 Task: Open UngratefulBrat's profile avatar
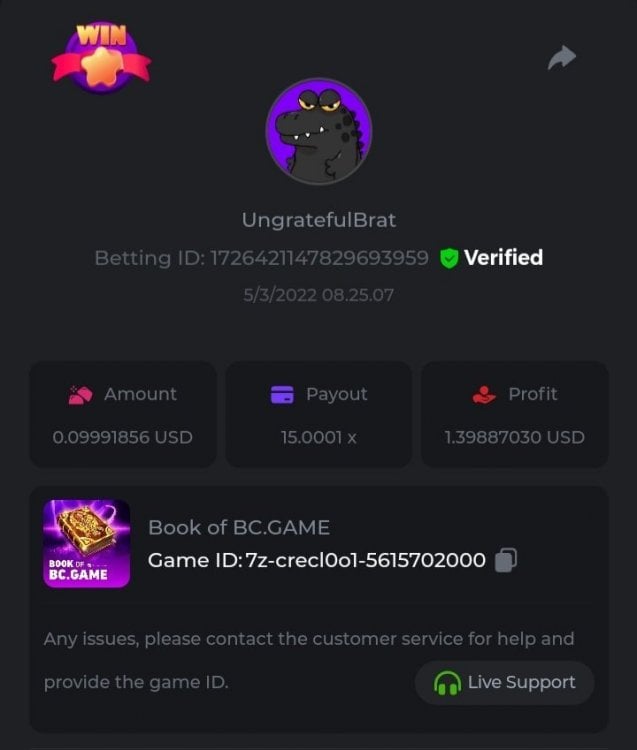318,132
